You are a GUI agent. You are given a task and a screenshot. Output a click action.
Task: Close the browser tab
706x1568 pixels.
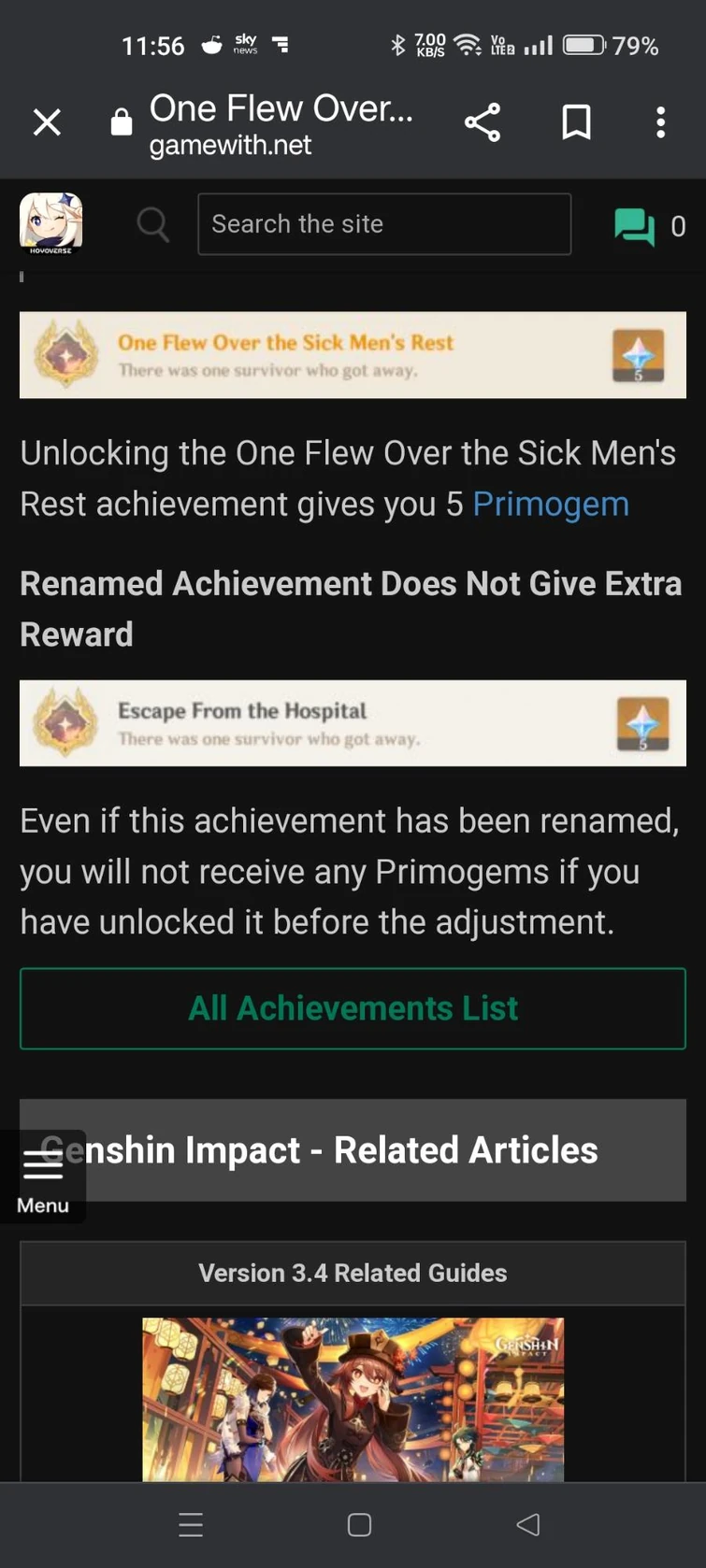point(47,122)
